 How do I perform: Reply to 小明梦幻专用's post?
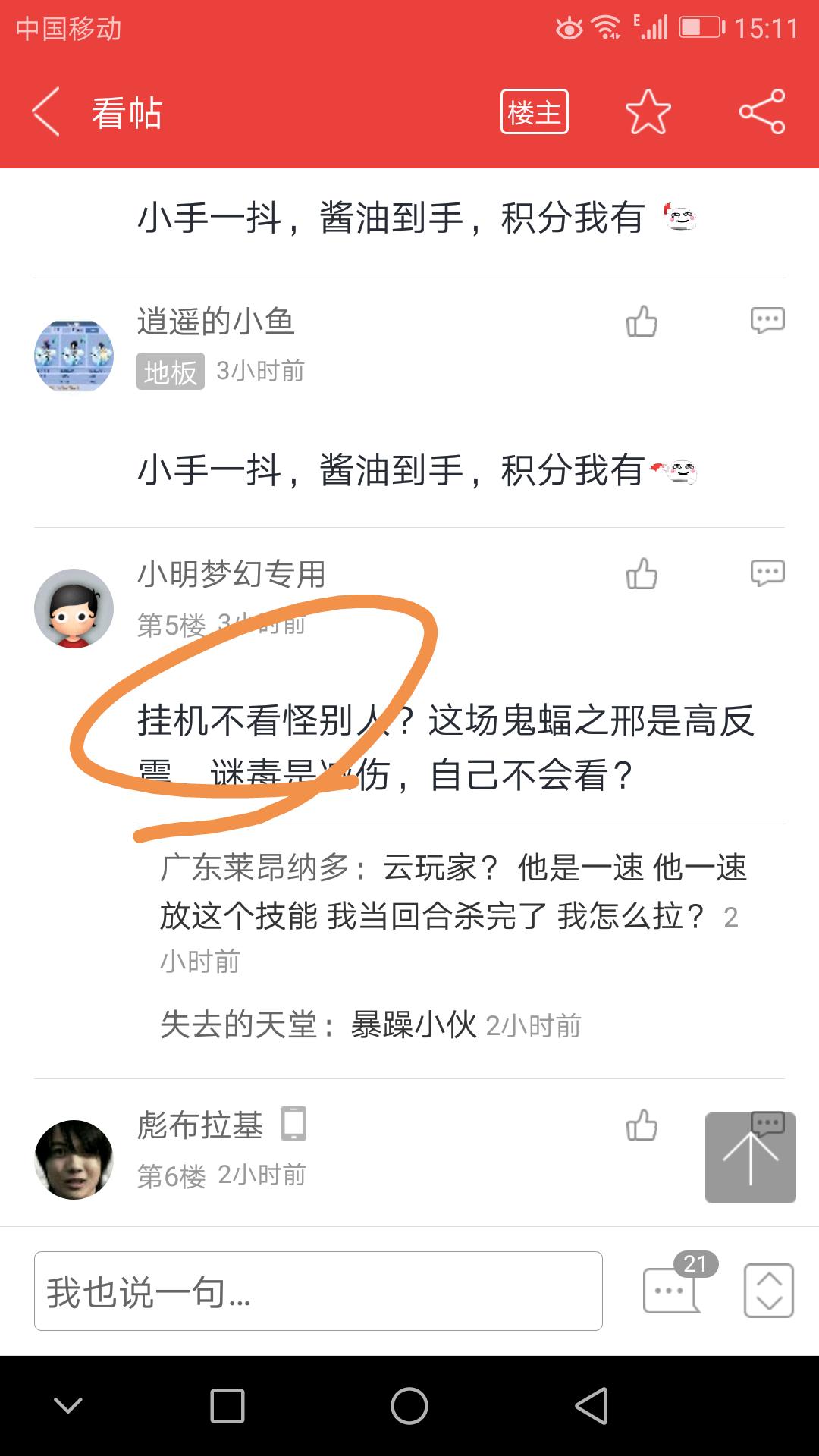[x=767, y=573]
